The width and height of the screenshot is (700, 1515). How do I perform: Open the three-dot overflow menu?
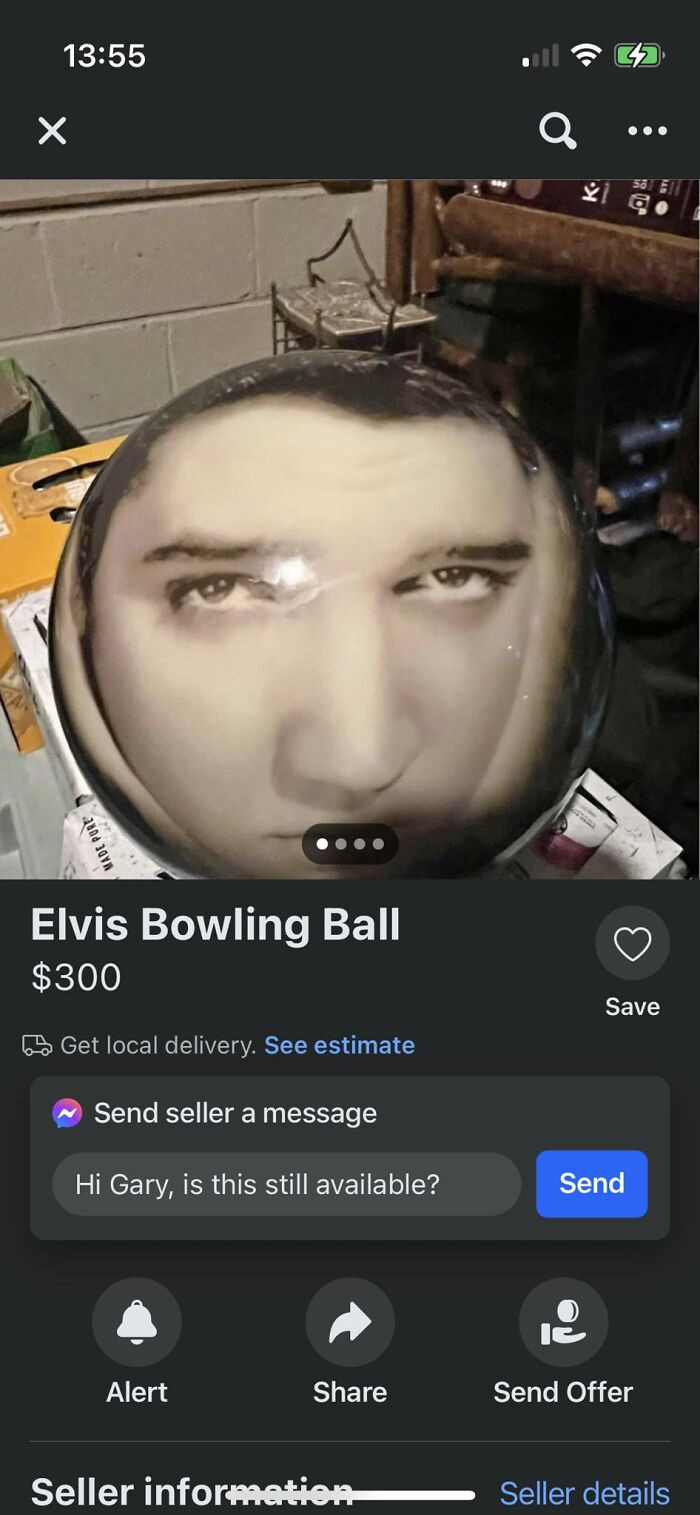(647, 130)
